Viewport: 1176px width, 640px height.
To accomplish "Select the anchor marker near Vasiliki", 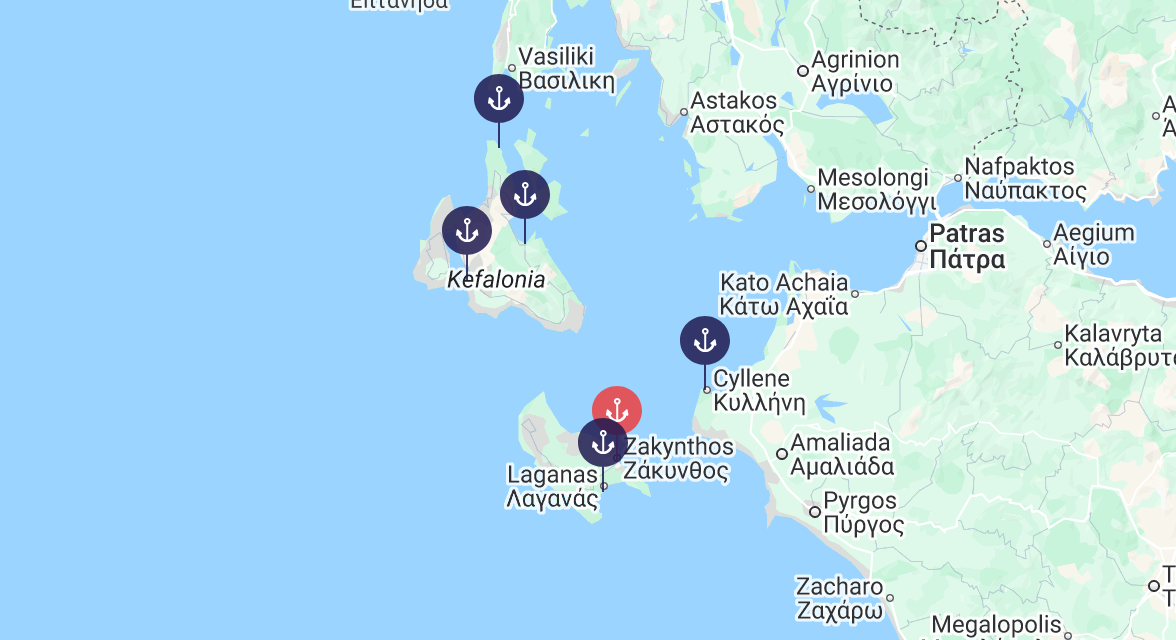I will 499,98.
